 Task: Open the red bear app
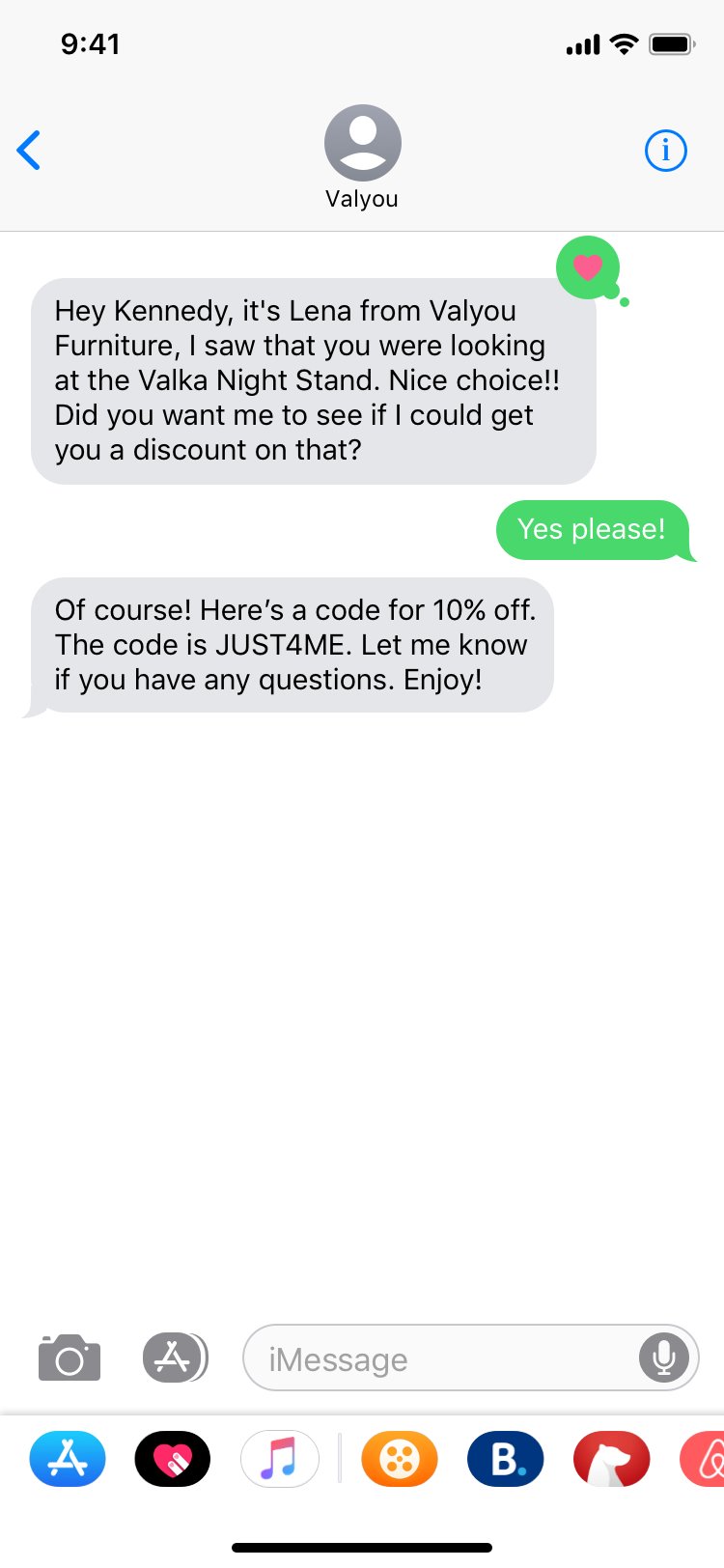pos(612,1458)
